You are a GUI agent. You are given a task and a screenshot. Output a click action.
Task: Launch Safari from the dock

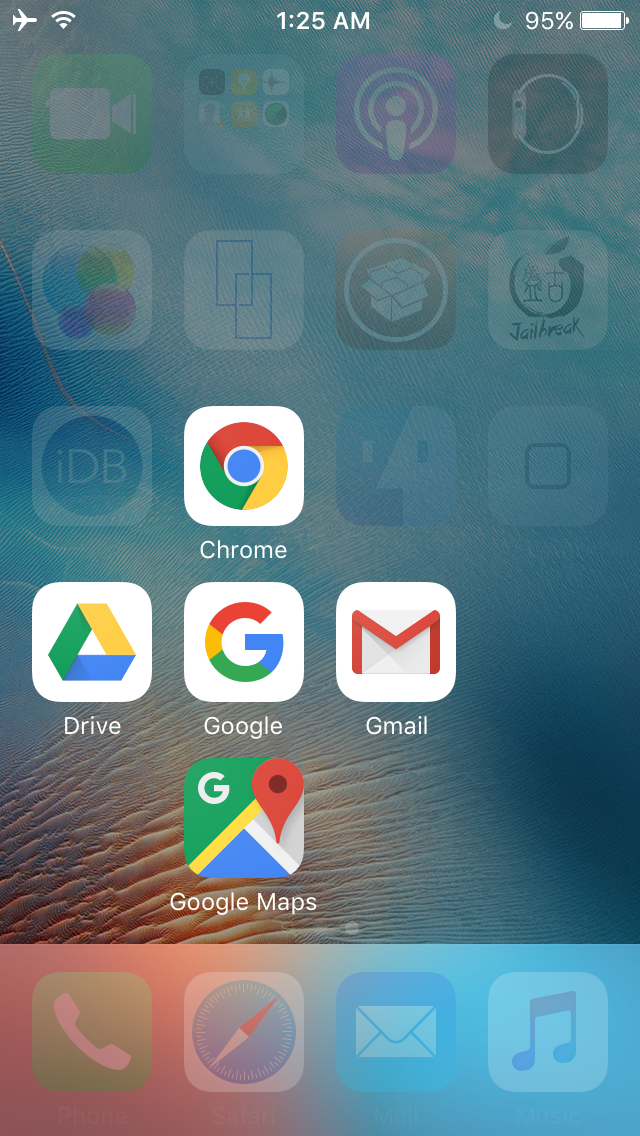[244, 1032]
